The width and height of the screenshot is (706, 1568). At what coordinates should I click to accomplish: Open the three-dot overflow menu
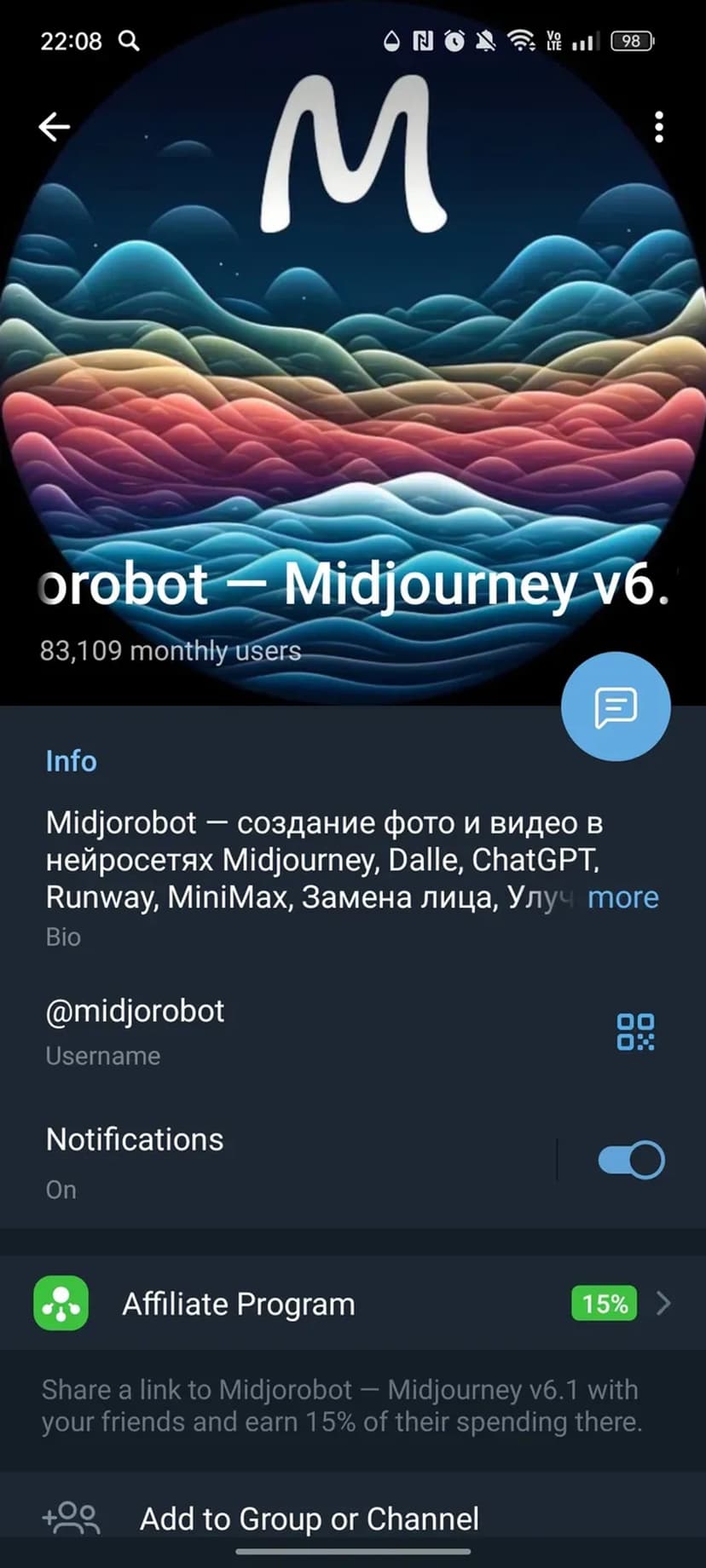pos(658,127)
